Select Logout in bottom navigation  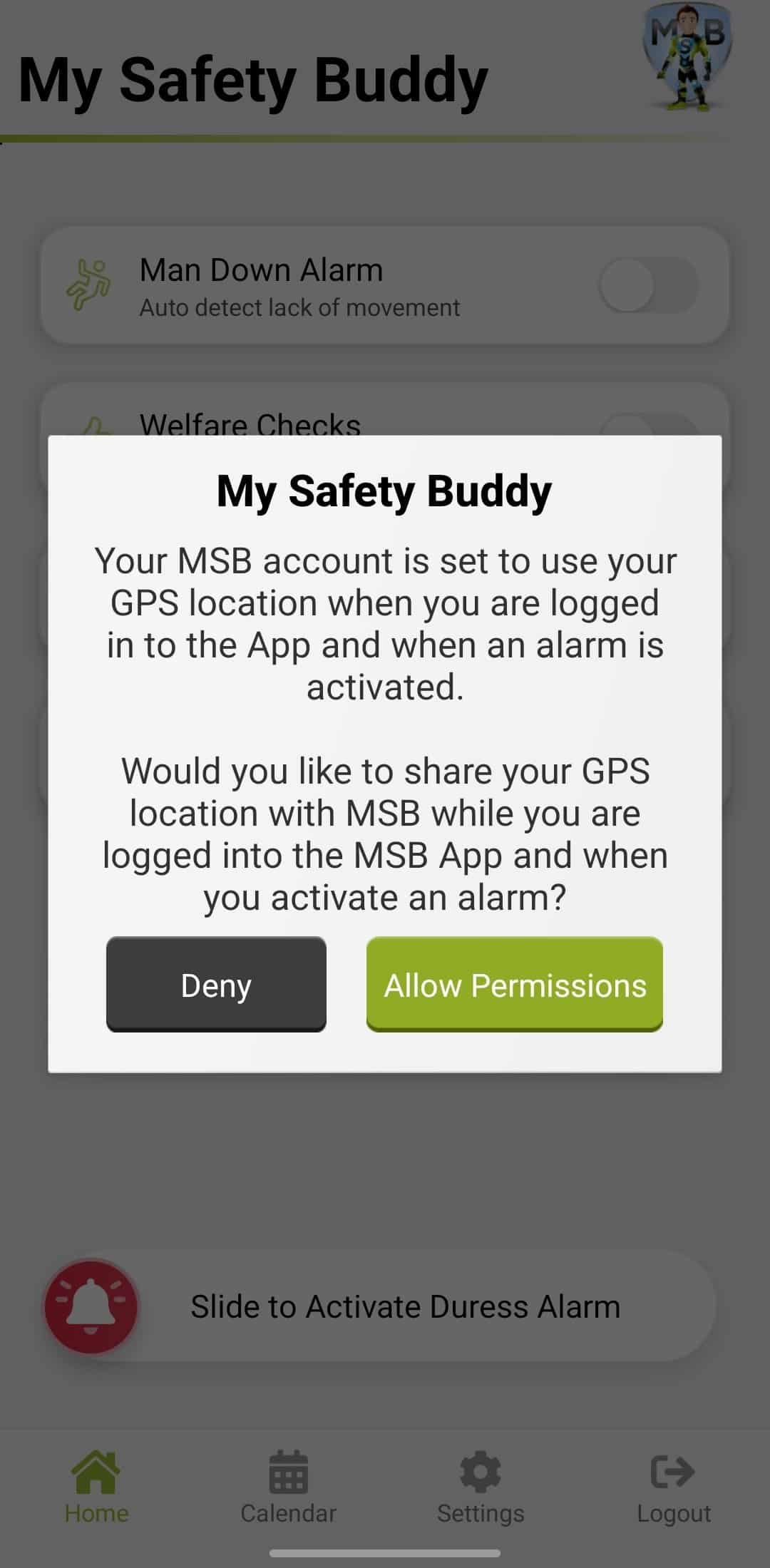(673, 1487)
